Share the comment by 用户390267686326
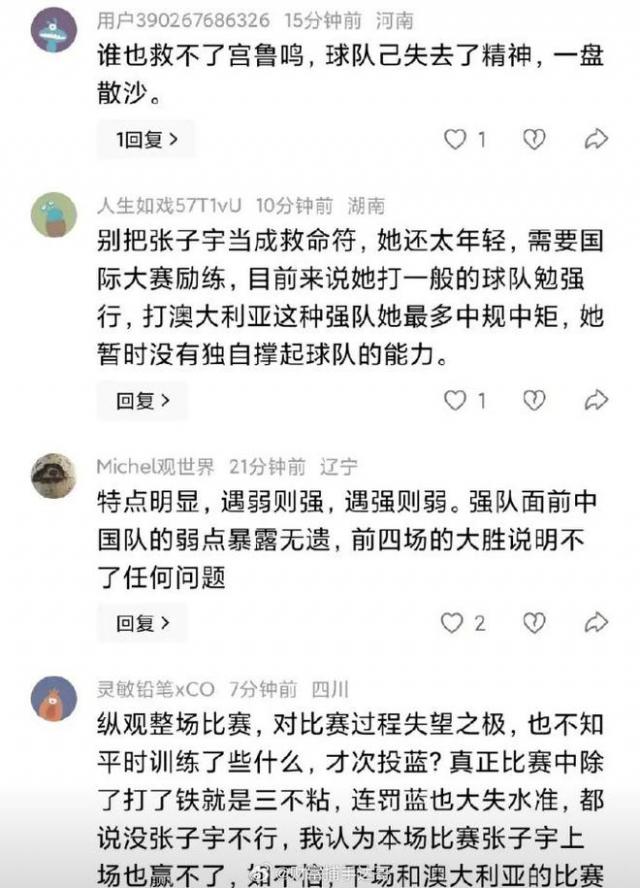 [x=596, y=140]
